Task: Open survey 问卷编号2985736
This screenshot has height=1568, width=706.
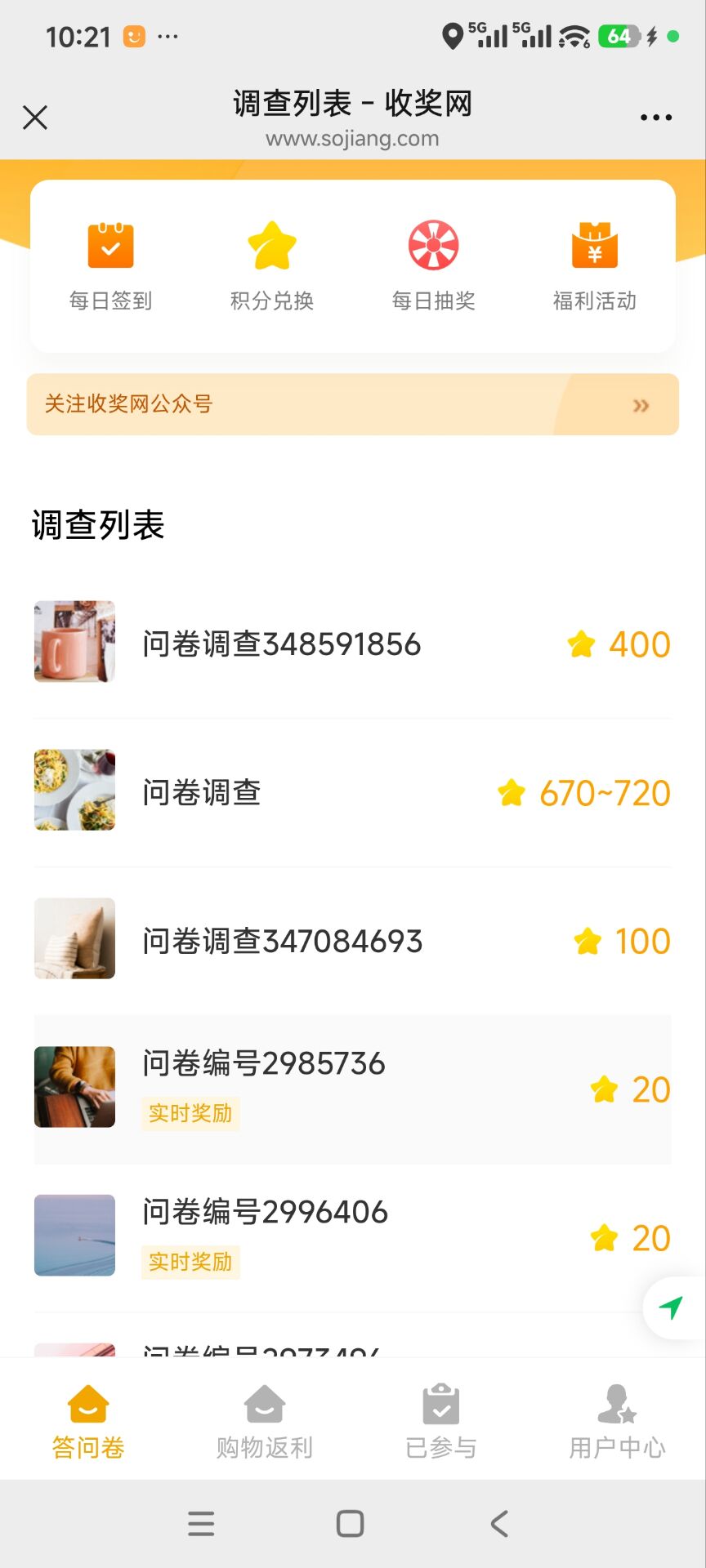Action: click(263, 1063)
